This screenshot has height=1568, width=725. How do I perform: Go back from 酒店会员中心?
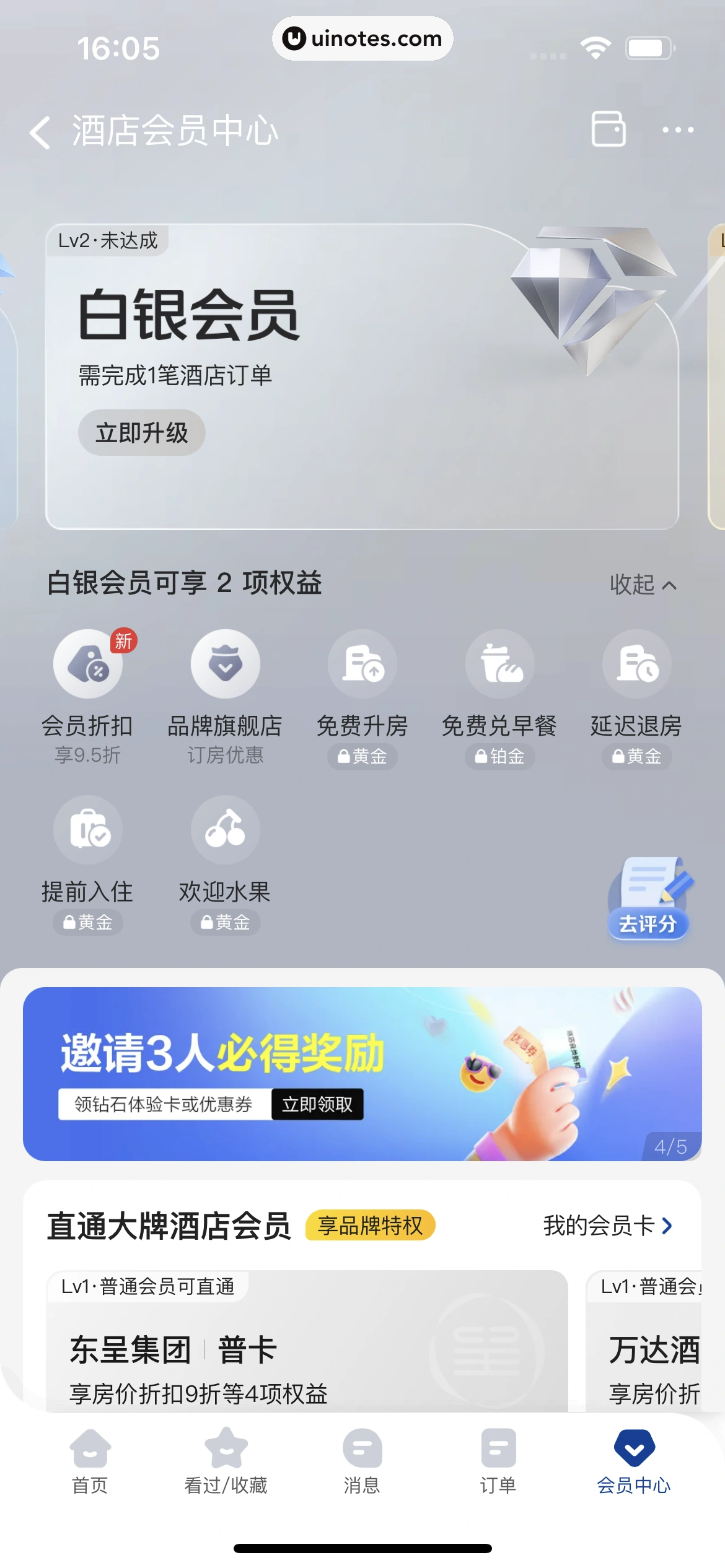pyautogui.click(x=41, y=132)
